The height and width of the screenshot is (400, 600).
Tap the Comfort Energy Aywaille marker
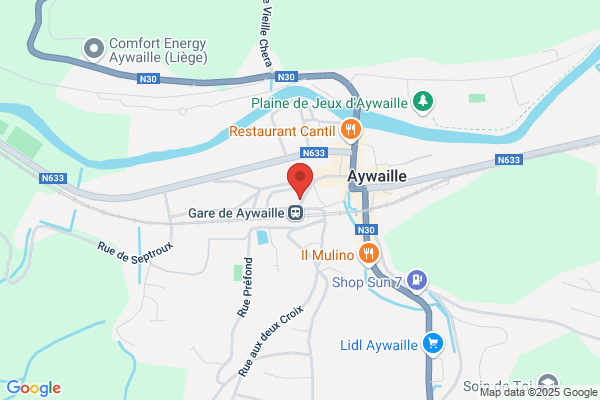(x=94, y=49)
